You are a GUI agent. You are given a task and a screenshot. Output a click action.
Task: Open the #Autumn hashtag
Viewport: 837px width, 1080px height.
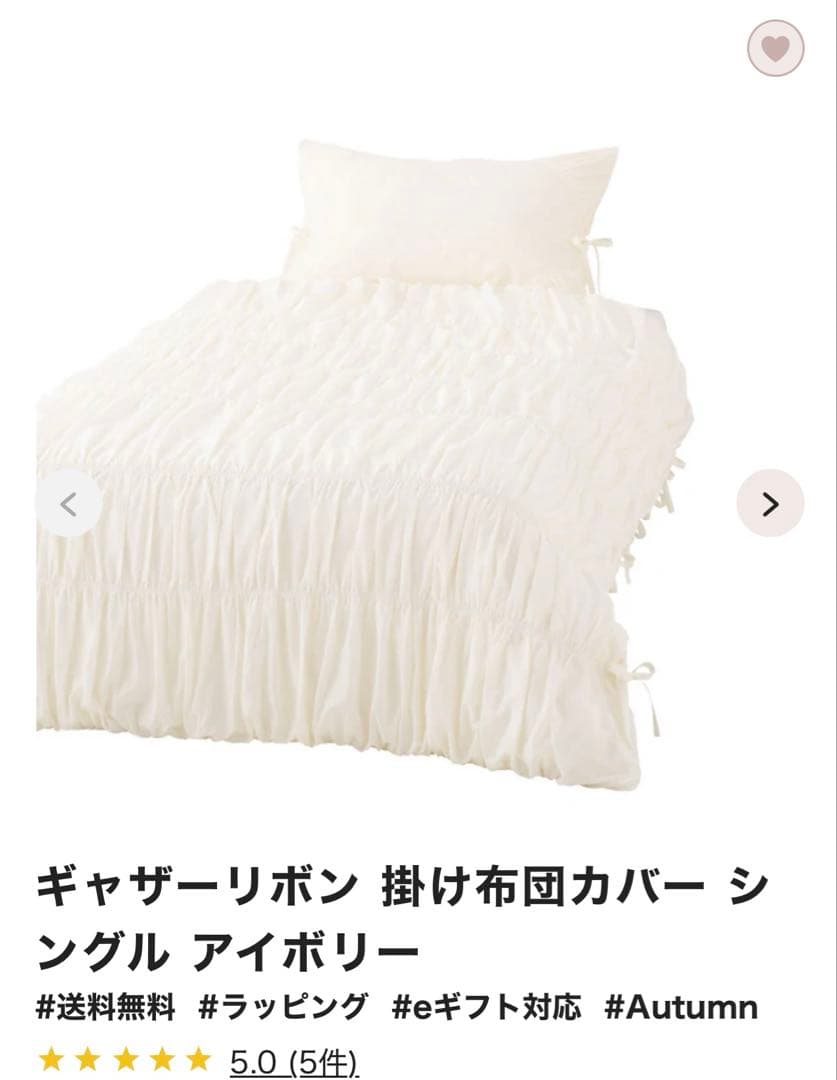click(x=680, y=1006)
